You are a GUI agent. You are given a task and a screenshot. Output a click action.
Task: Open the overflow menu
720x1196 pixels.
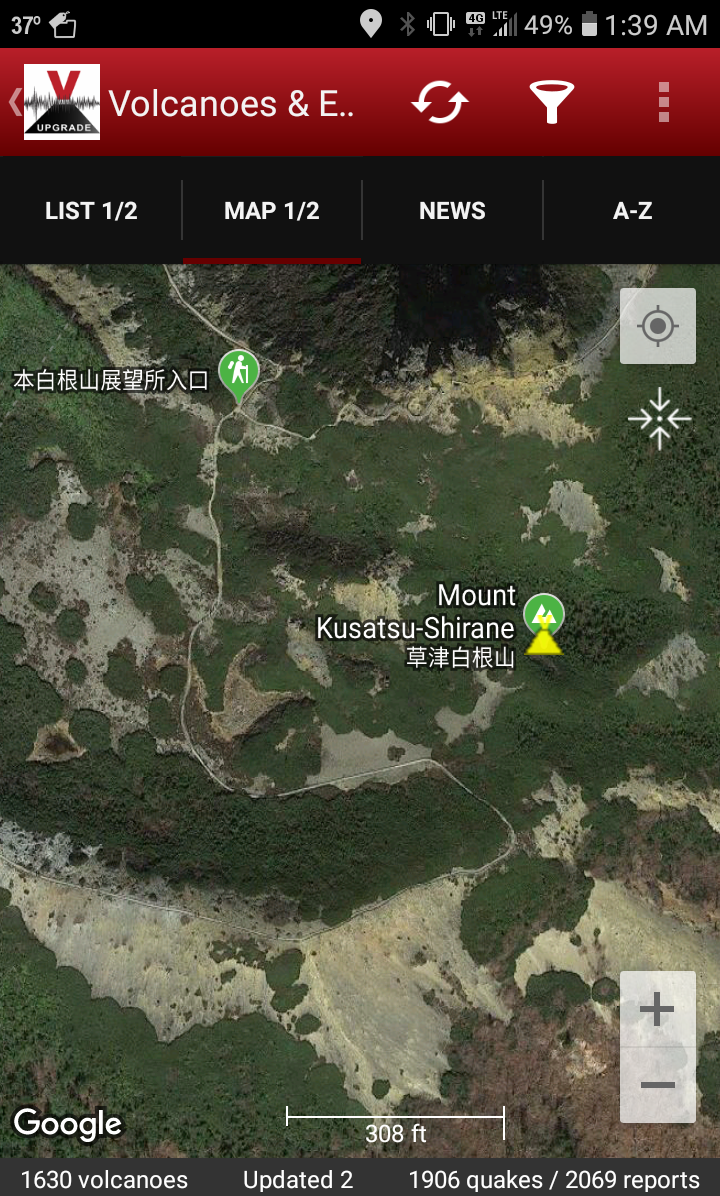tap(663, 102)
